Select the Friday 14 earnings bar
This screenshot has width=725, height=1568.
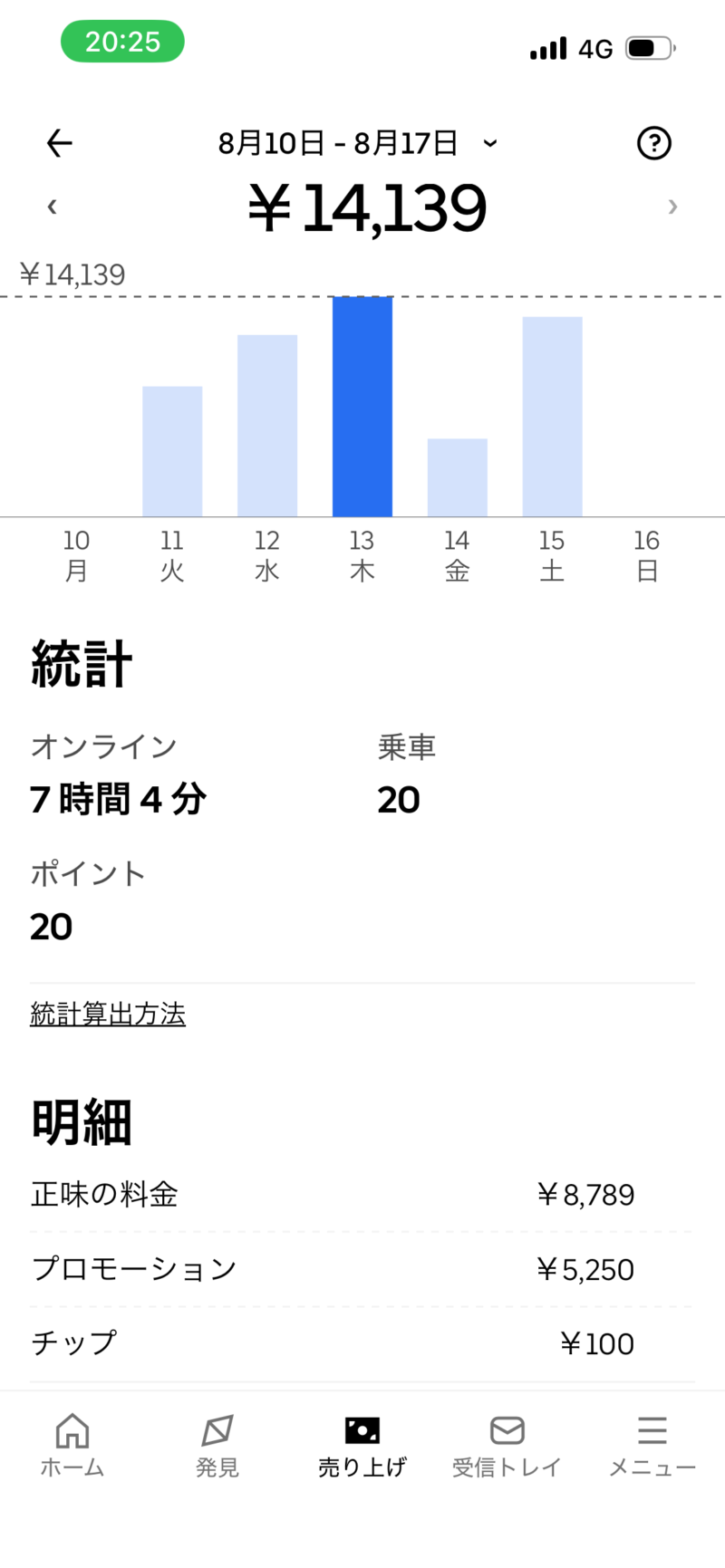pos(458,477)
